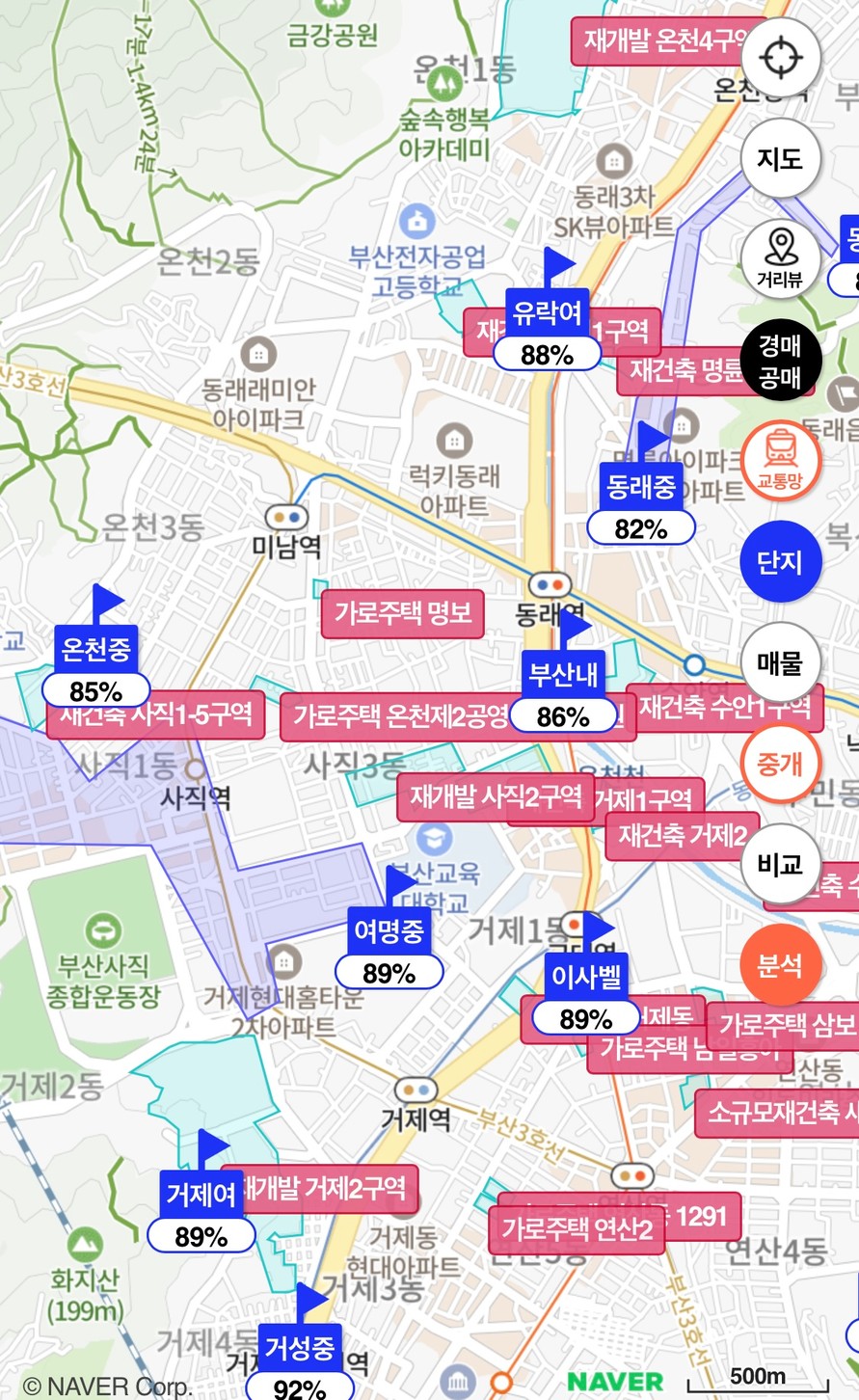Open 거리뷰 street view mode
This screenshot has width=859, height=1400.
(780, 258)
